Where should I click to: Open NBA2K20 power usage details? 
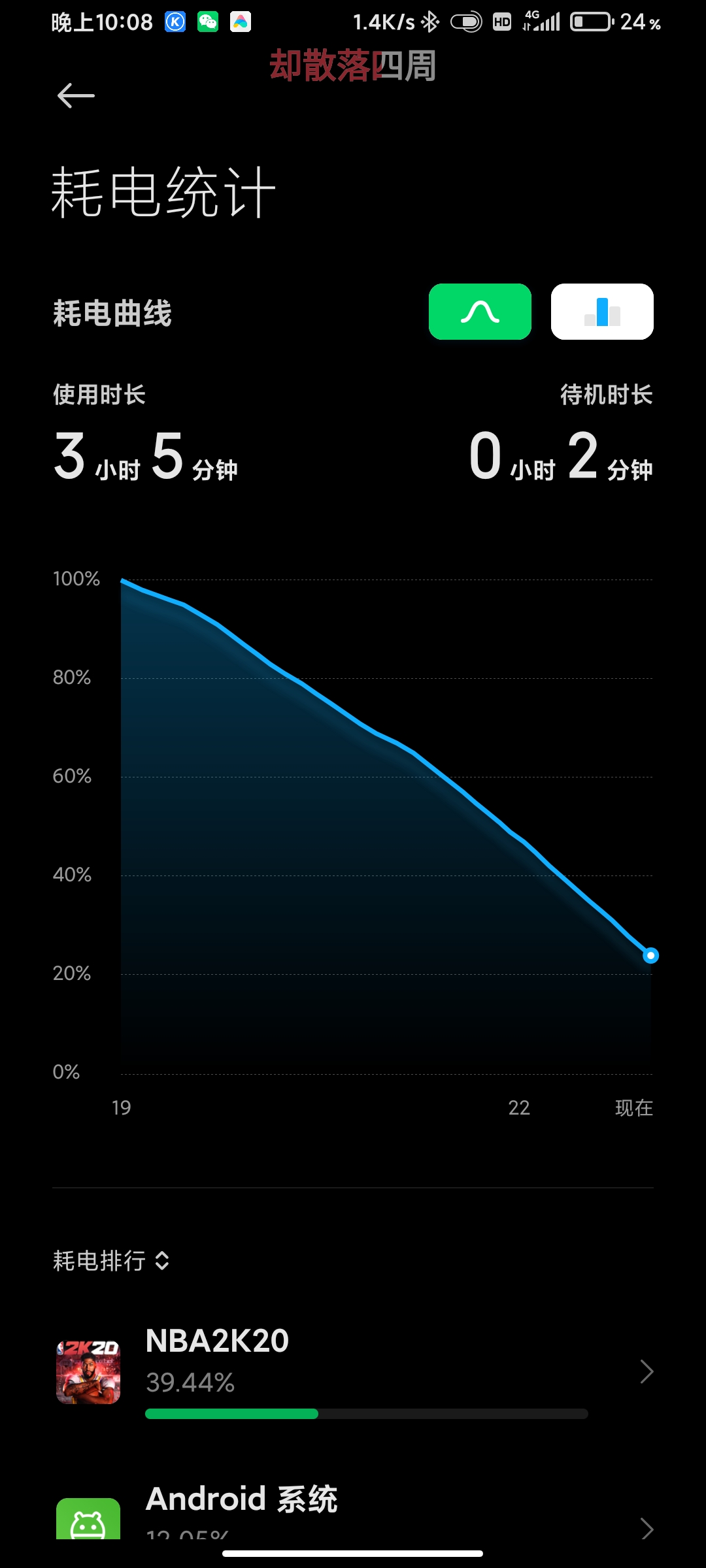tap(353, 1371)
